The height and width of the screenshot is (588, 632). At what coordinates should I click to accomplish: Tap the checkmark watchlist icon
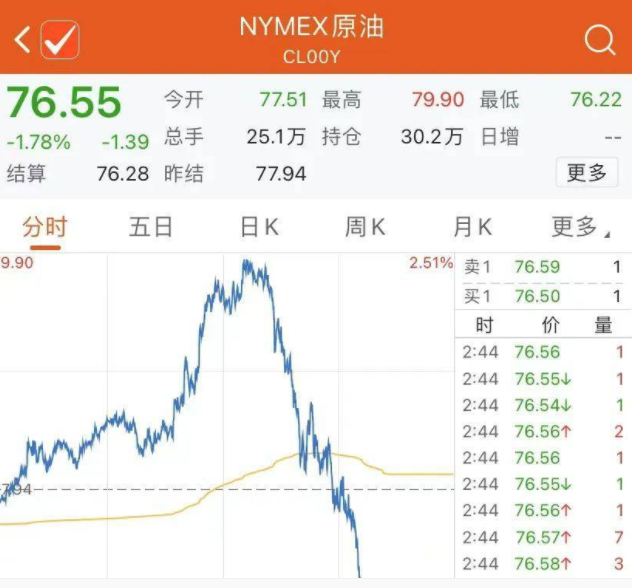pyautogui.click(x=60, y=40)
